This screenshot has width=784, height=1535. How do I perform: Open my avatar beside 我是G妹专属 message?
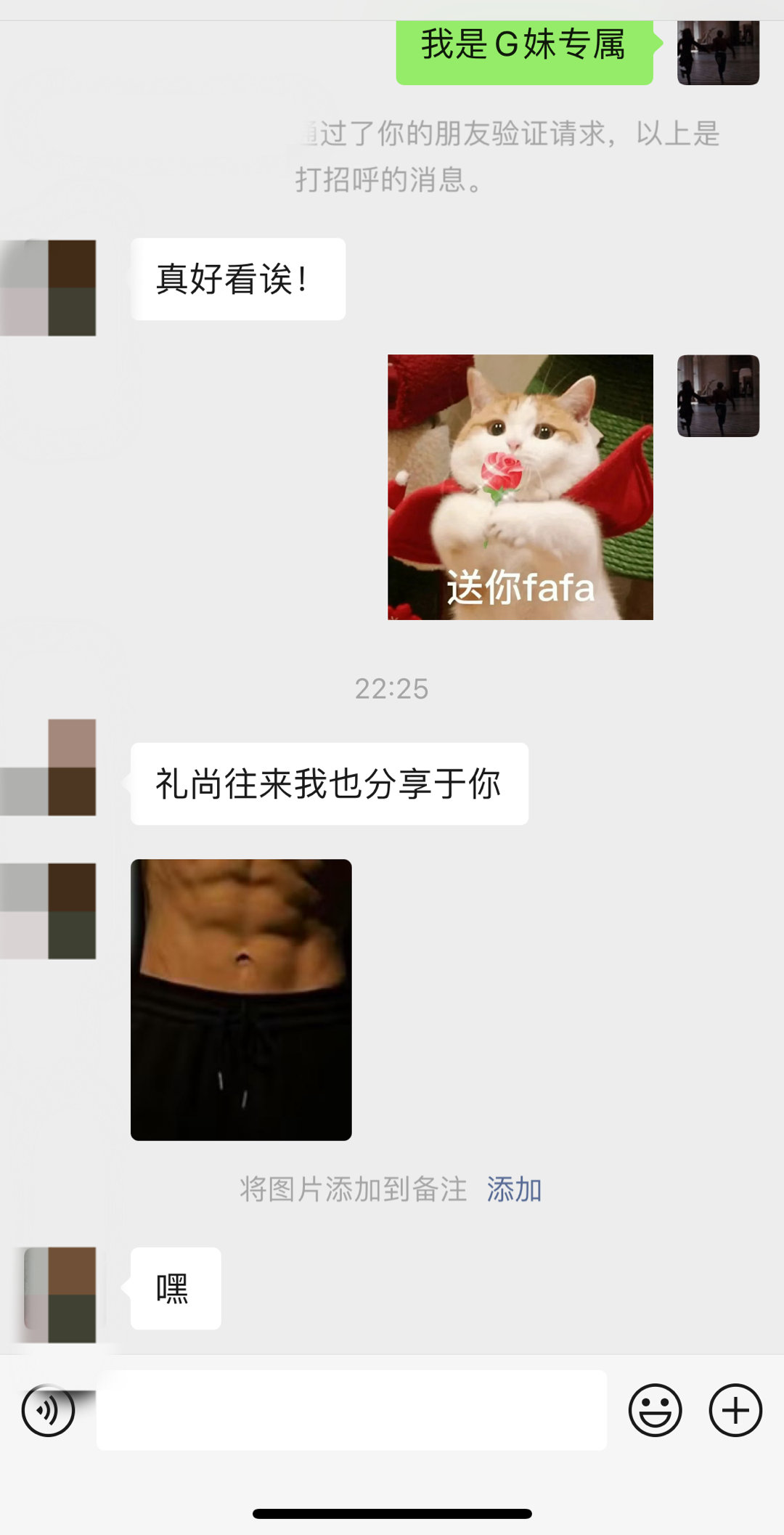pos(718,52)
